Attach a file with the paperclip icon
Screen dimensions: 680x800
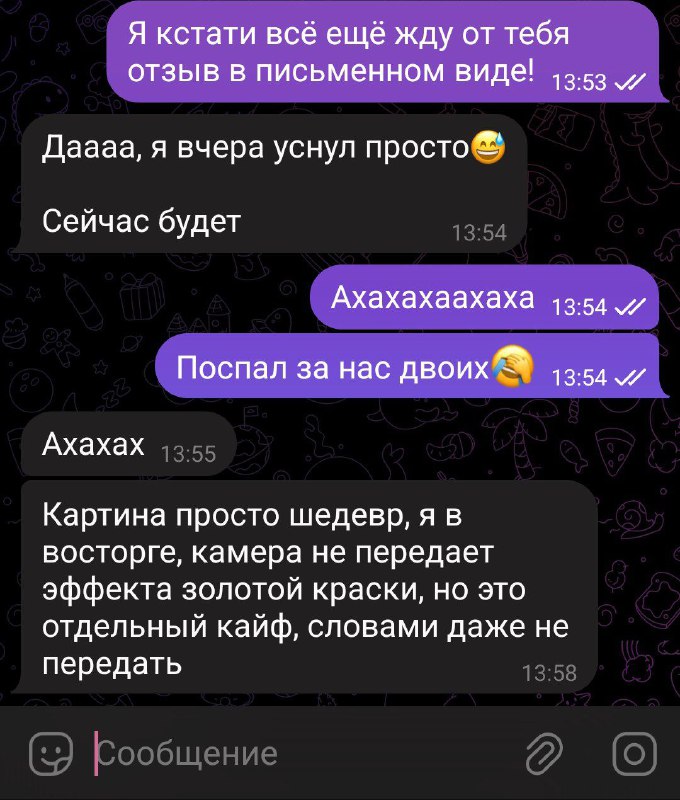tap(546, 753)
